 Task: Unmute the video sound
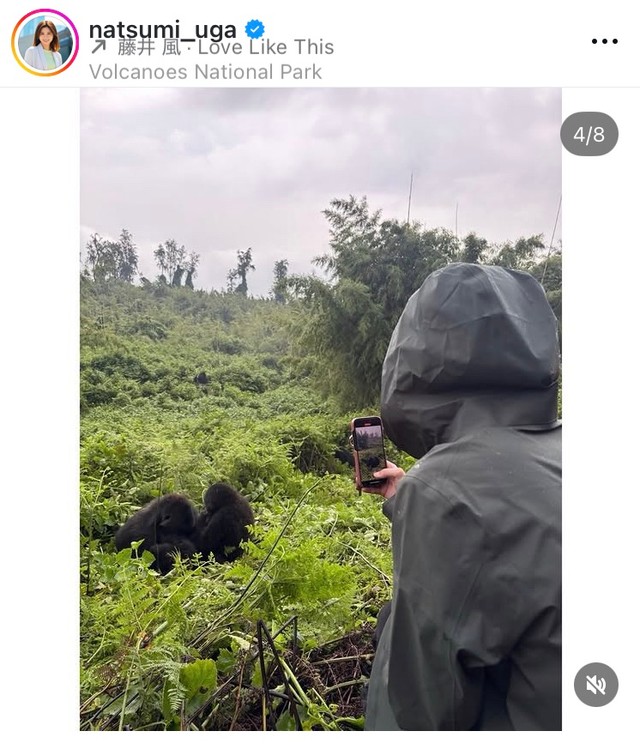(596, 685)
